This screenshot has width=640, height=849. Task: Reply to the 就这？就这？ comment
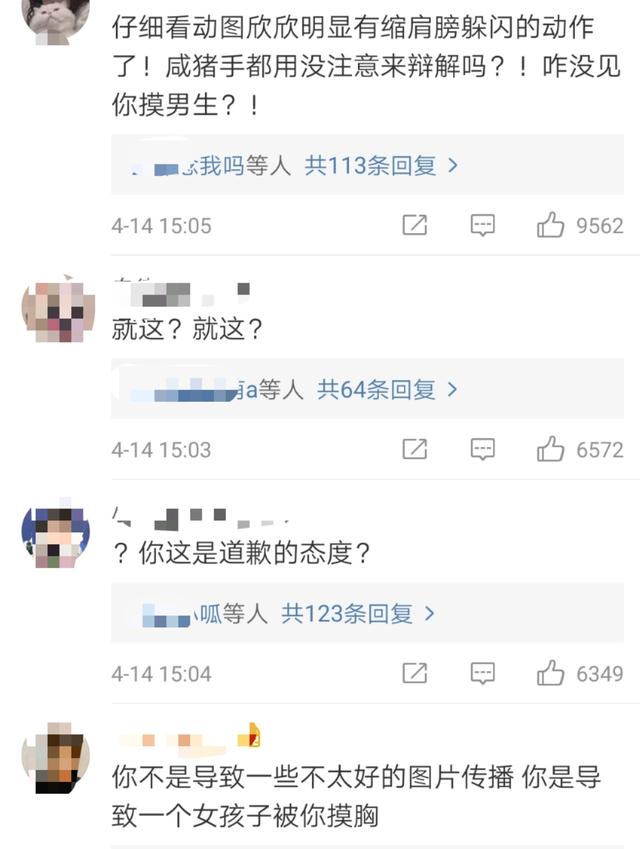pyautogui.click(x=483, y=450)
